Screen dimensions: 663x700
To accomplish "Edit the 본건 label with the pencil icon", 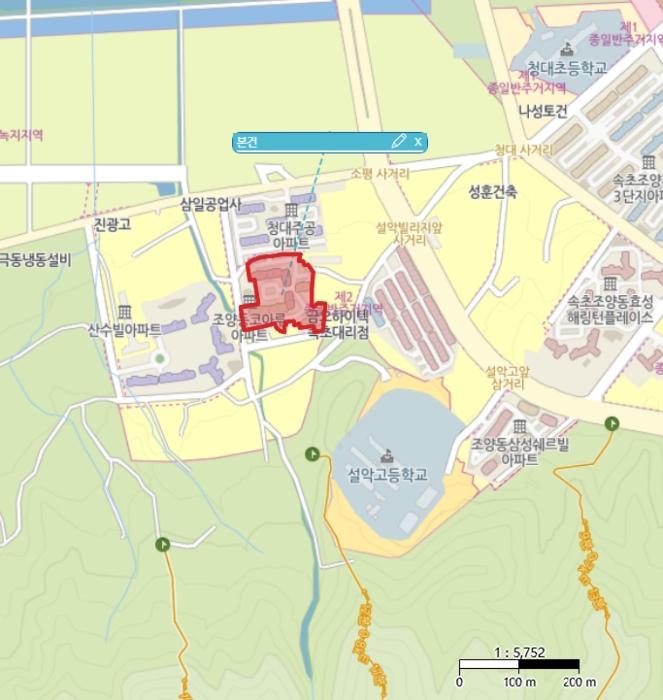I will pos(399,141).
